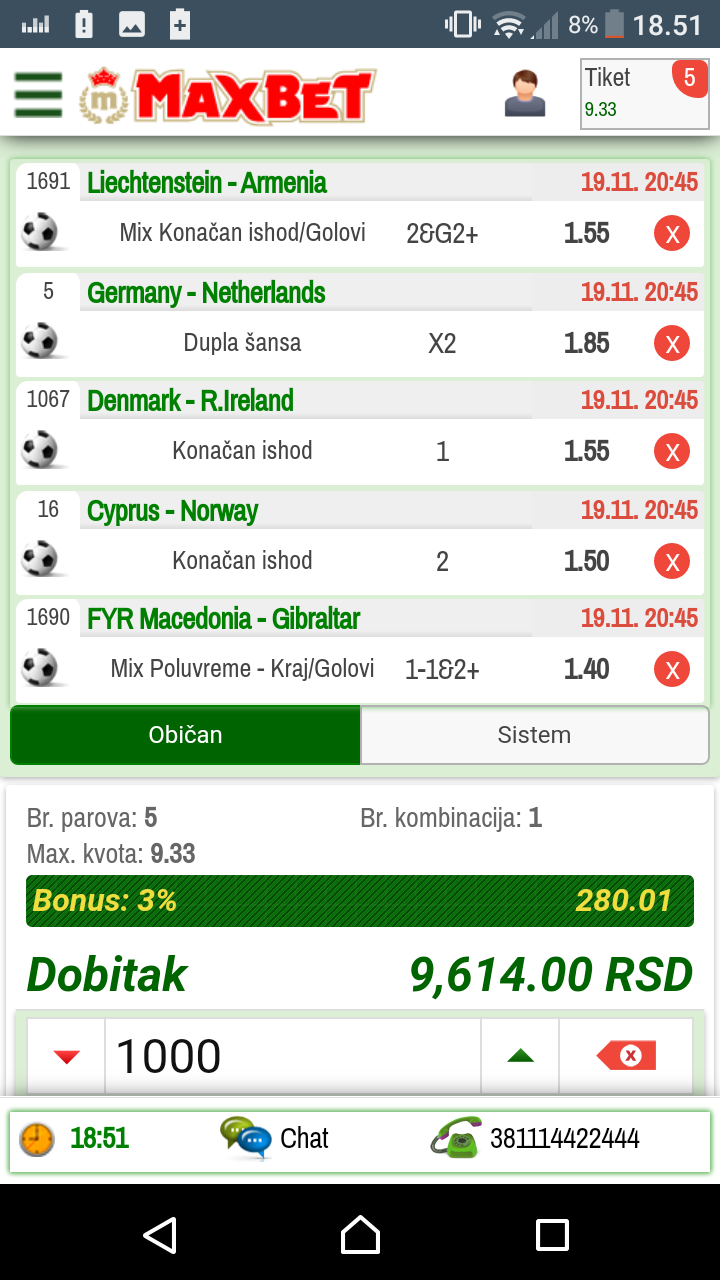720x1280 pixels.
Task: Clear the stake with the erase button
Action: [x=625, y=1056]
